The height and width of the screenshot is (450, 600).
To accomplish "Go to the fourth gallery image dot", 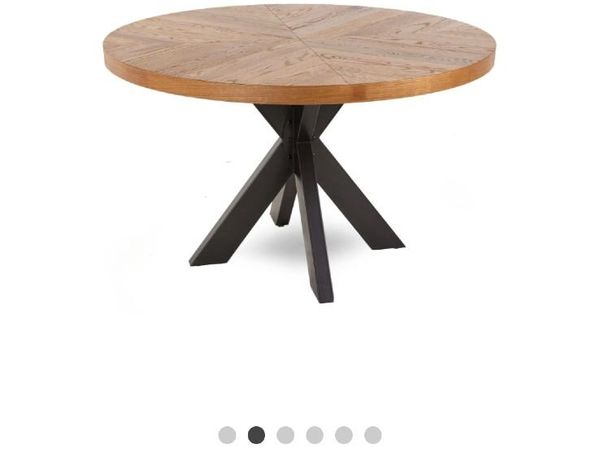I will tap(314, 435).
